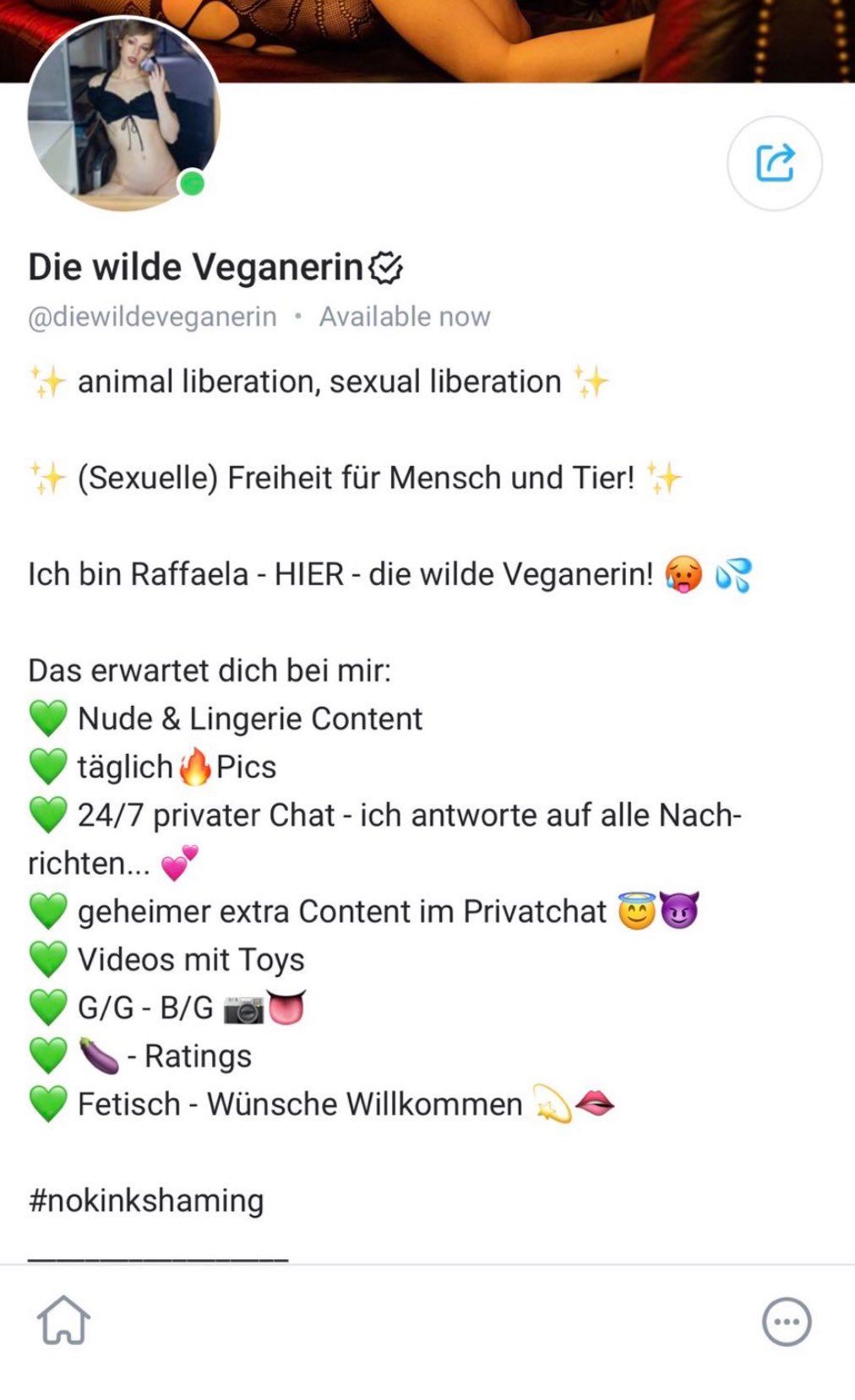Open the more options menu
This screenshot has height=1400, width=855.
coord(787,1321)
